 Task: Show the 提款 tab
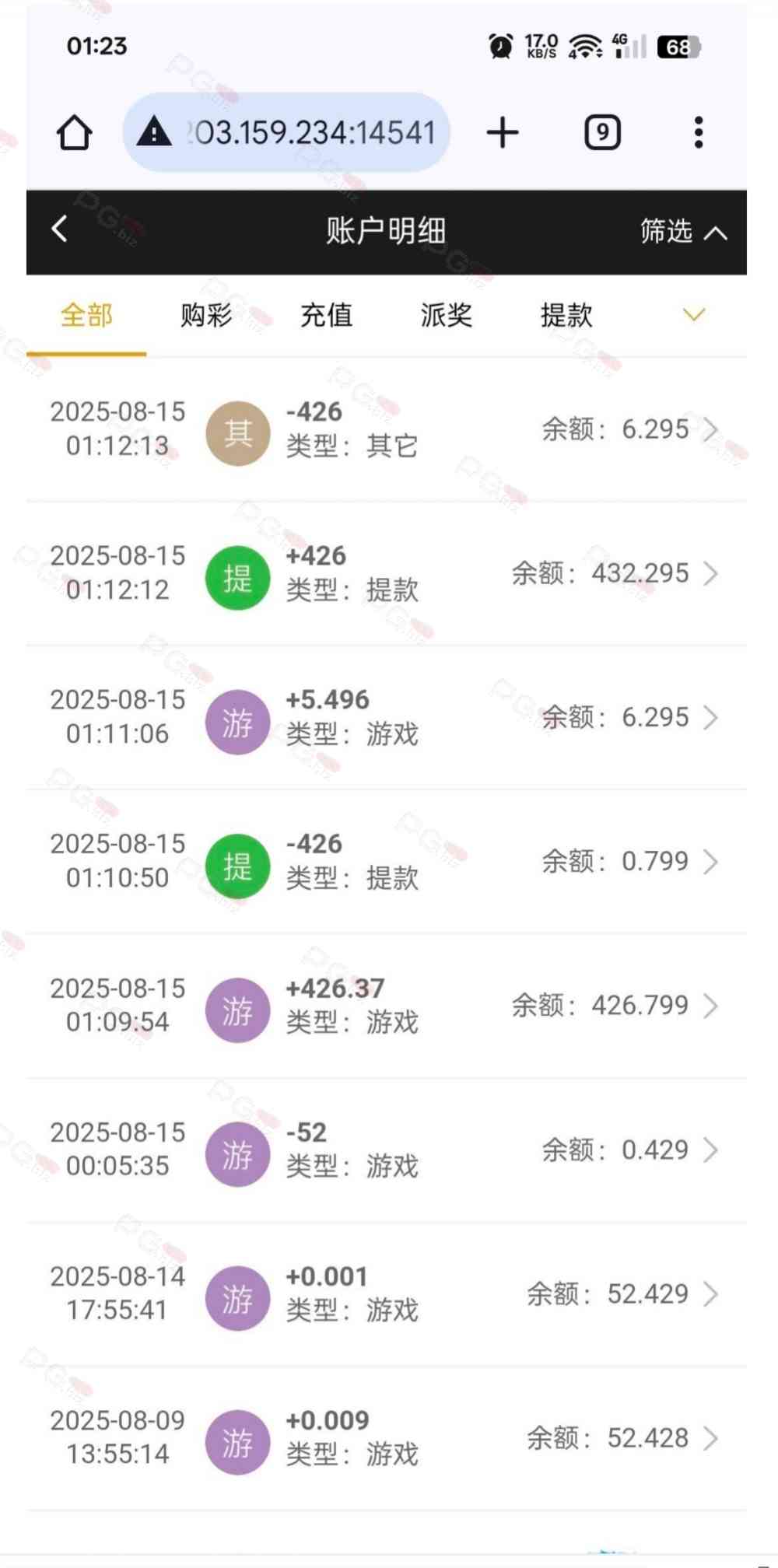[566, 315]
